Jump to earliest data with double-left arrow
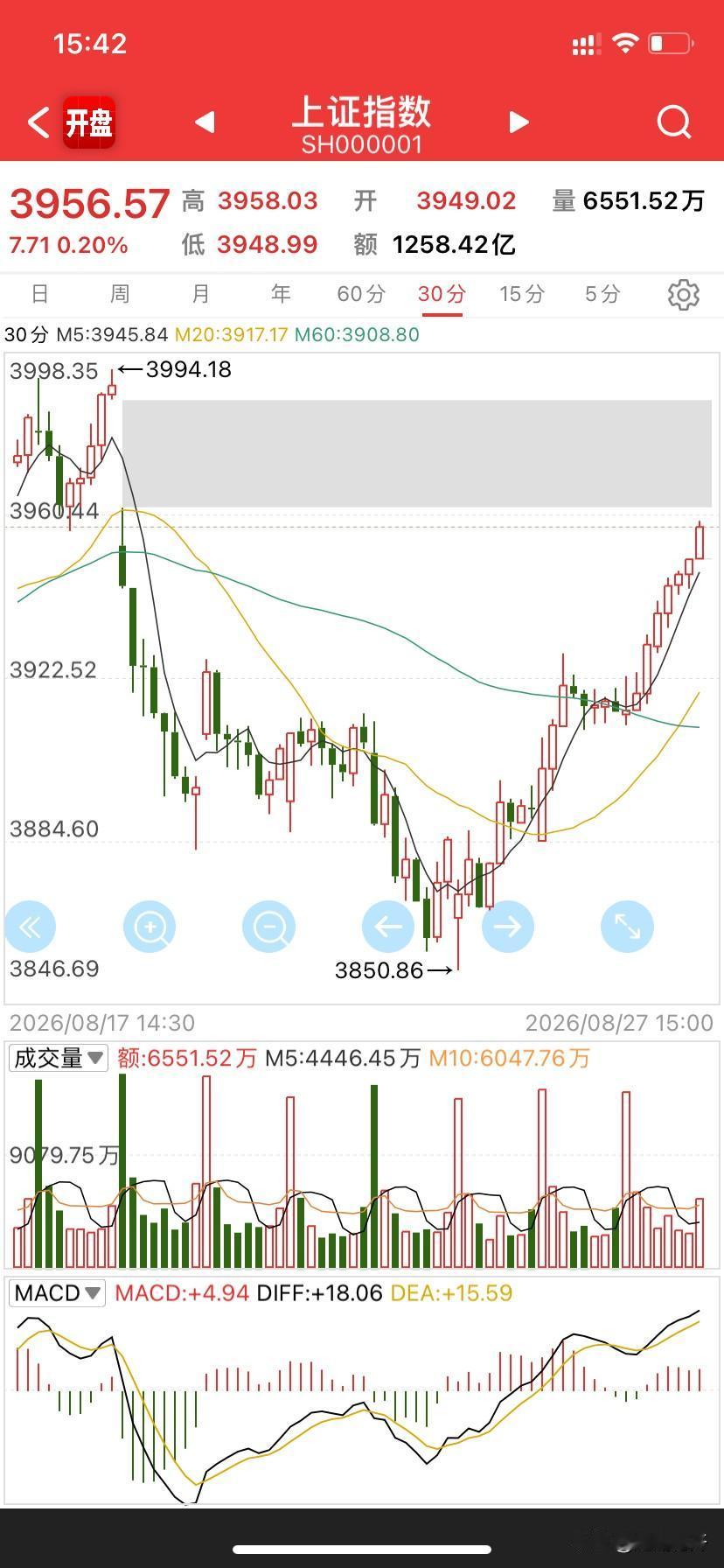The image size is (724, 1568). pyautogui.click(x=30, y=927)
